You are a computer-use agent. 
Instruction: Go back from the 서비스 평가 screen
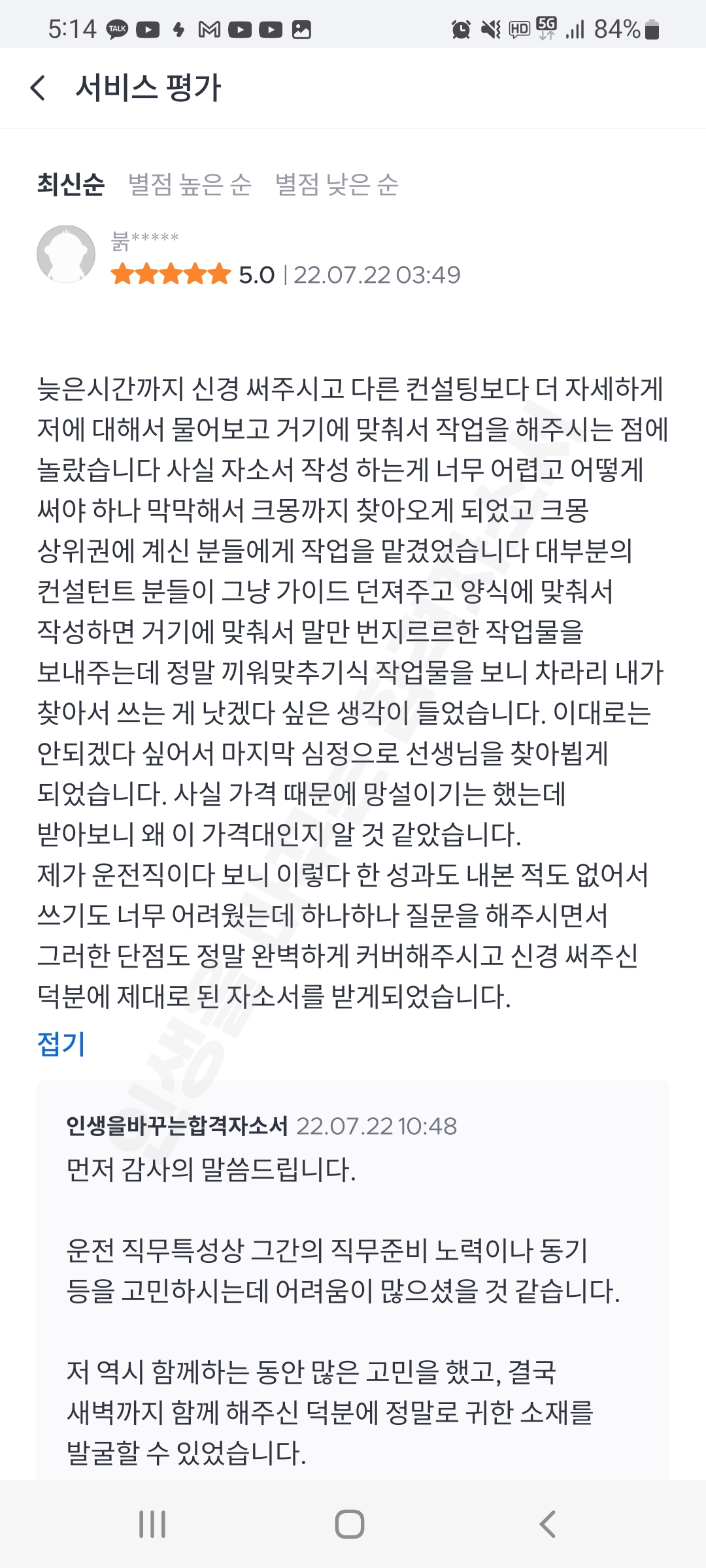[39, 88]
